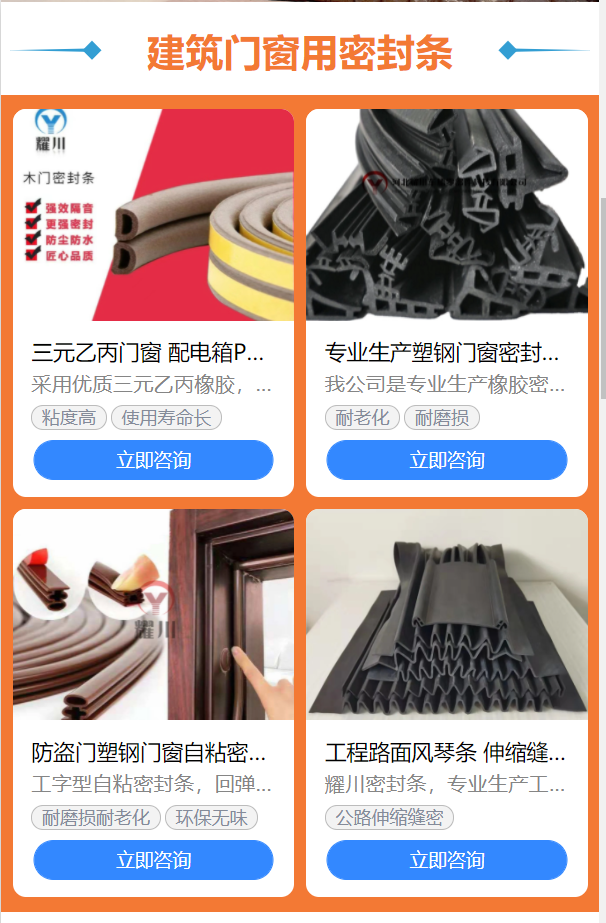Open the 防盗门塑钢门窗自粘密 product card
606x923 pixels.
[x=153, y=703]
